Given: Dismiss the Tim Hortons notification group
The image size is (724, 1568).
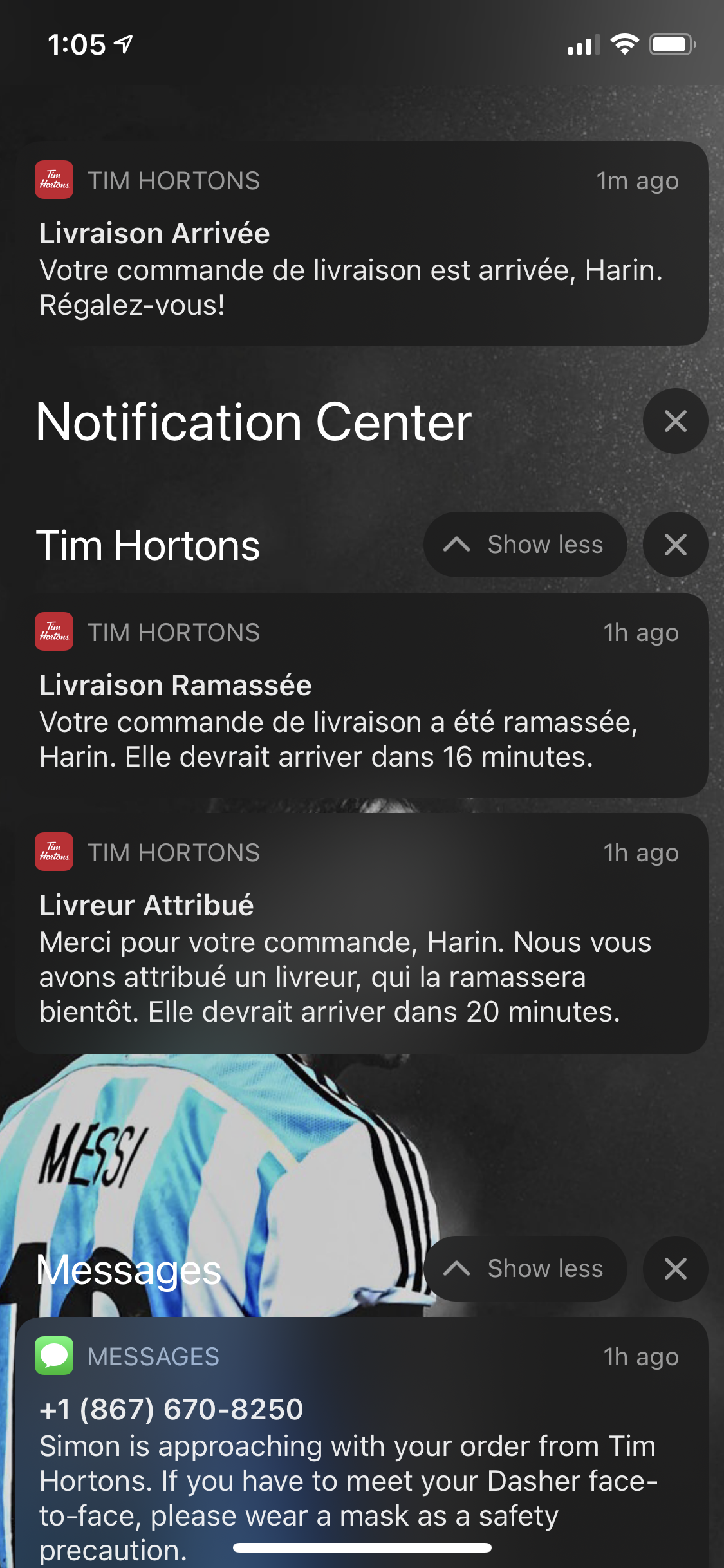Looking at the screenshot, I should tap(675, 545).
